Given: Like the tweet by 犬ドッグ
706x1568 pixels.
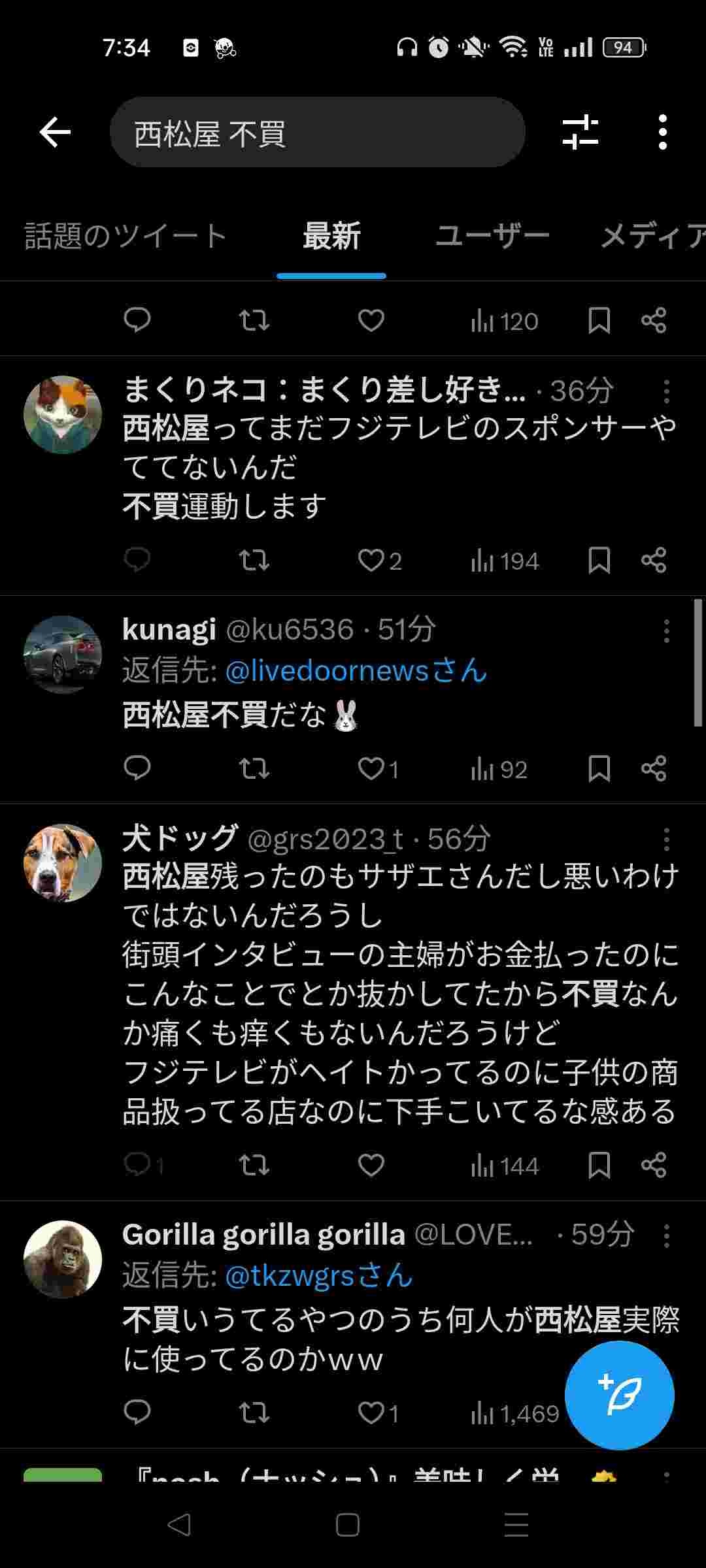Looking at the screenshot, I should tap(371, 1166).
